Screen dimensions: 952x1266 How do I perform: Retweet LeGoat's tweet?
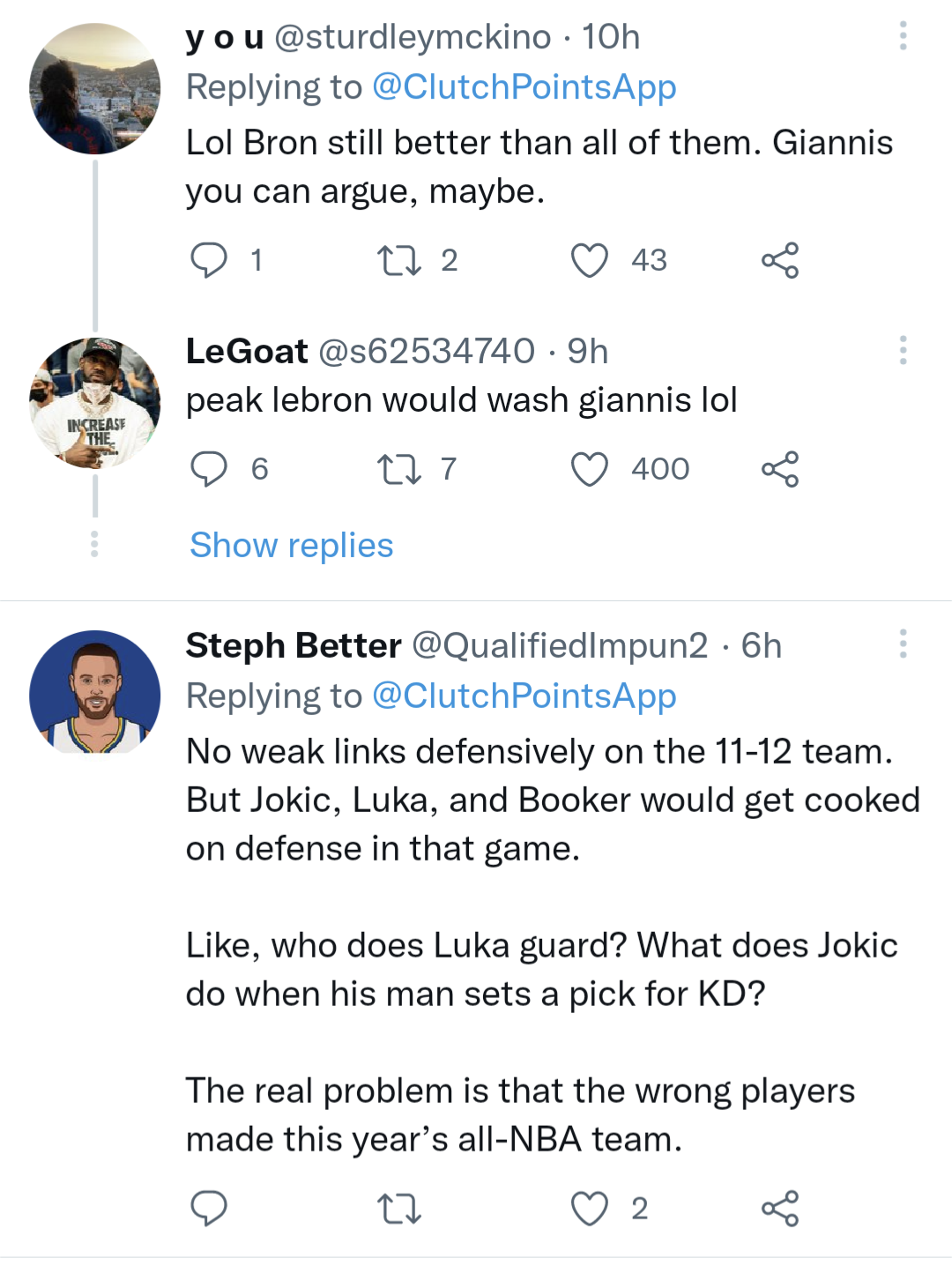404,469
